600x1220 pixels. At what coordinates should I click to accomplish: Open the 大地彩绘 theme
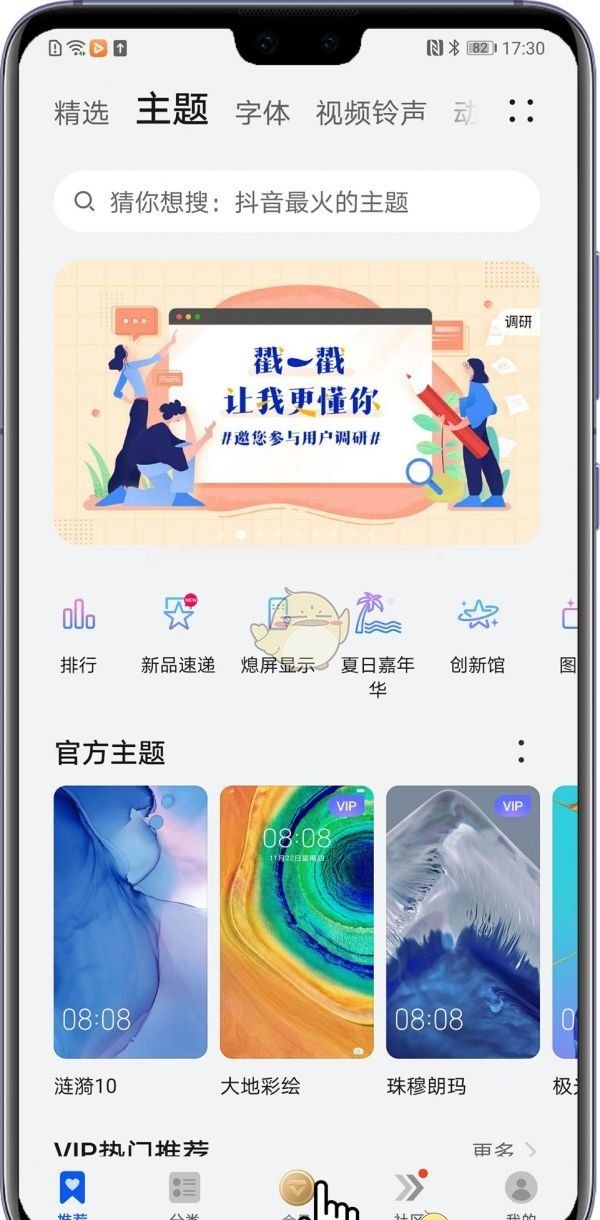[x=296, y=922]
